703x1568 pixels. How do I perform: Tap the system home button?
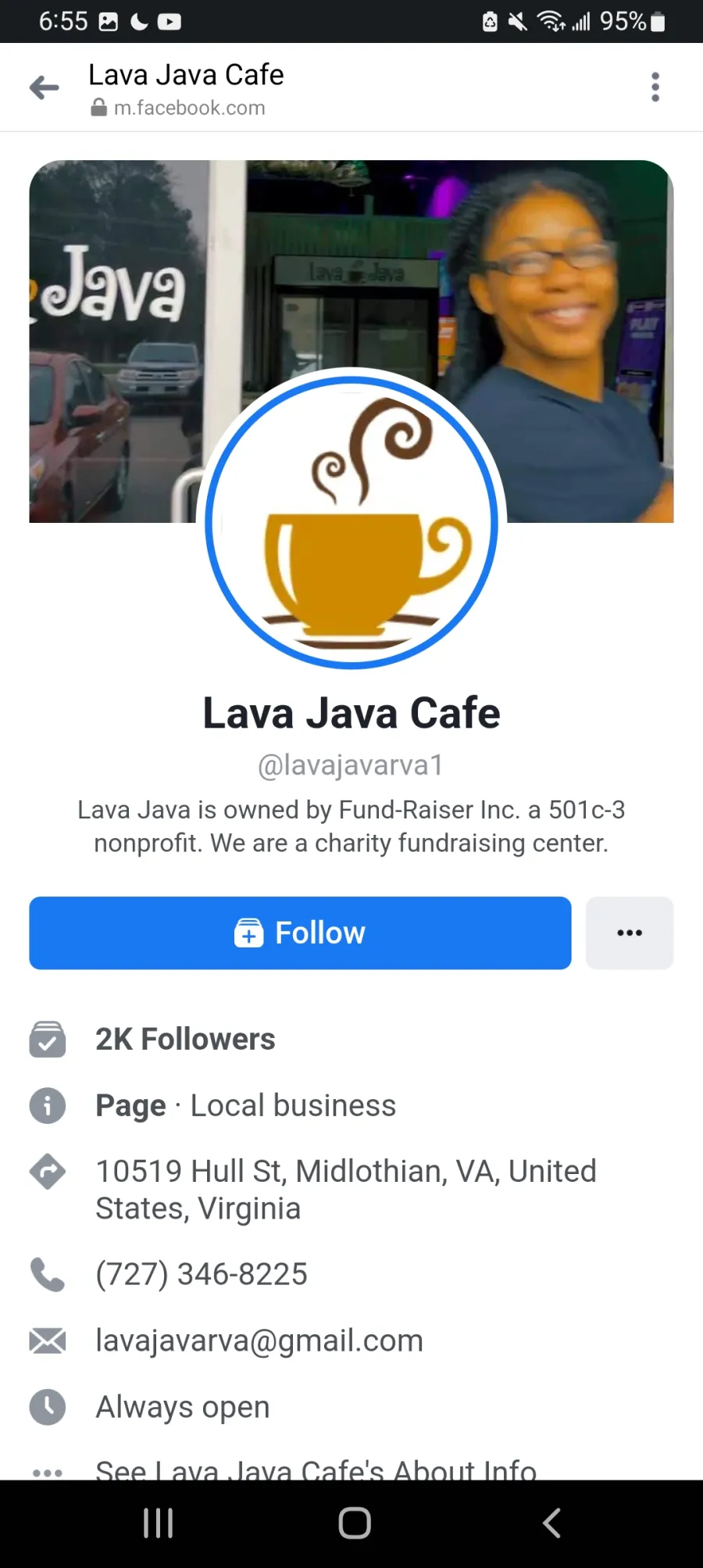(355, 1523)
